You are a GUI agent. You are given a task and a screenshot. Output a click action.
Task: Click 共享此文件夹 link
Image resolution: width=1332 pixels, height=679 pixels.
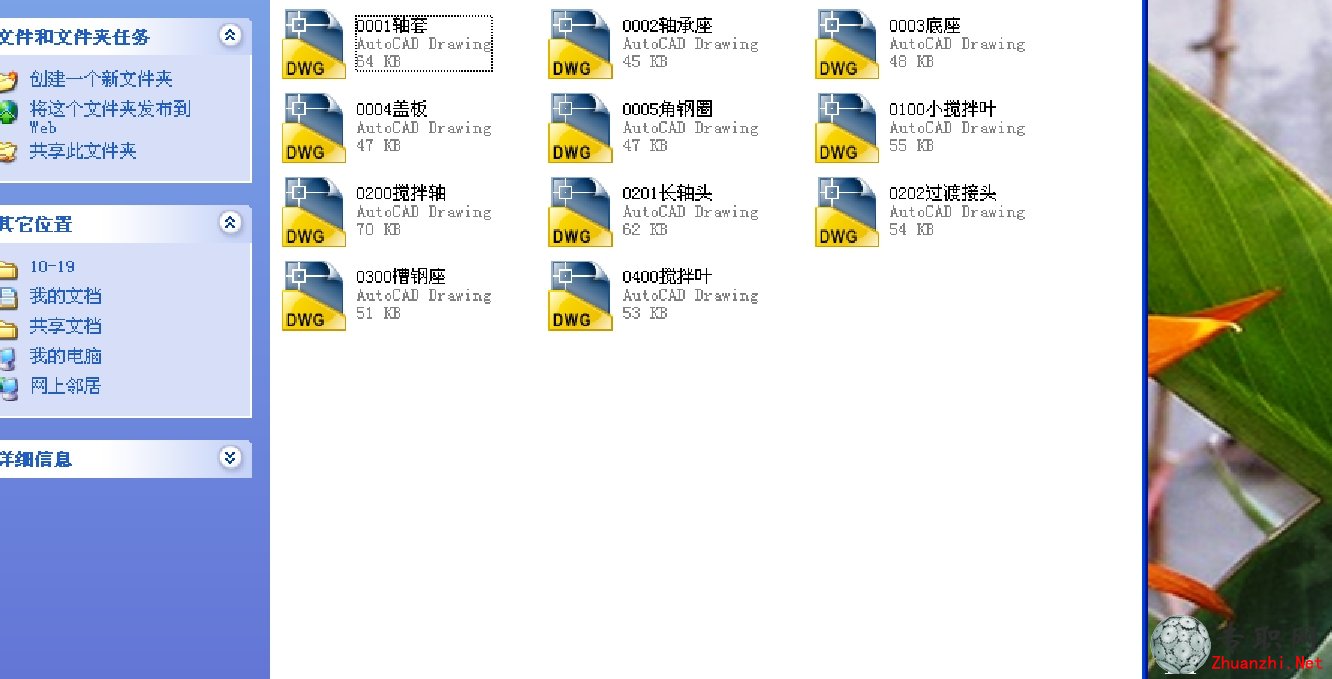click(x=82, y=151)
